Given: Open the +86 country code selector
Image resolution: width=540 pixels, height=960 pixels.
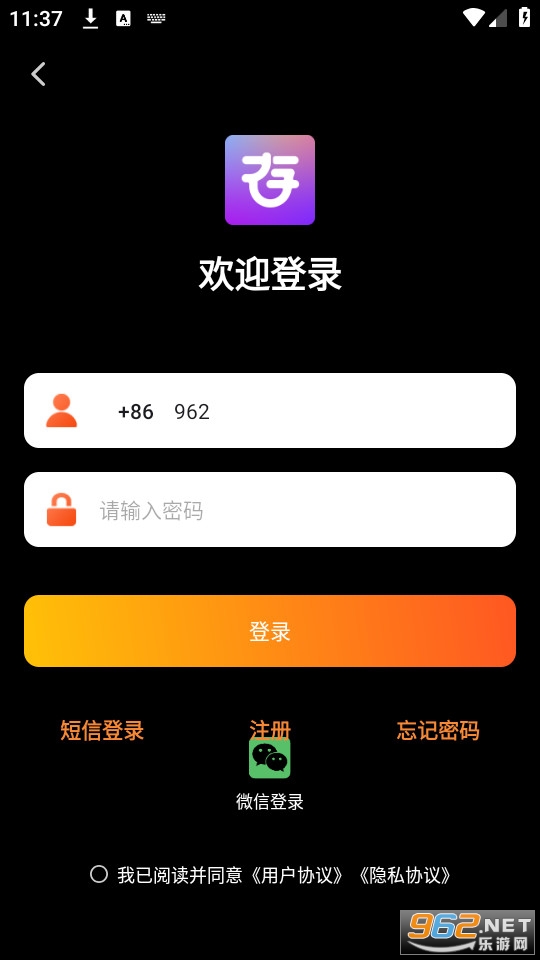Looking at the screenshot, I should [135, 411].
